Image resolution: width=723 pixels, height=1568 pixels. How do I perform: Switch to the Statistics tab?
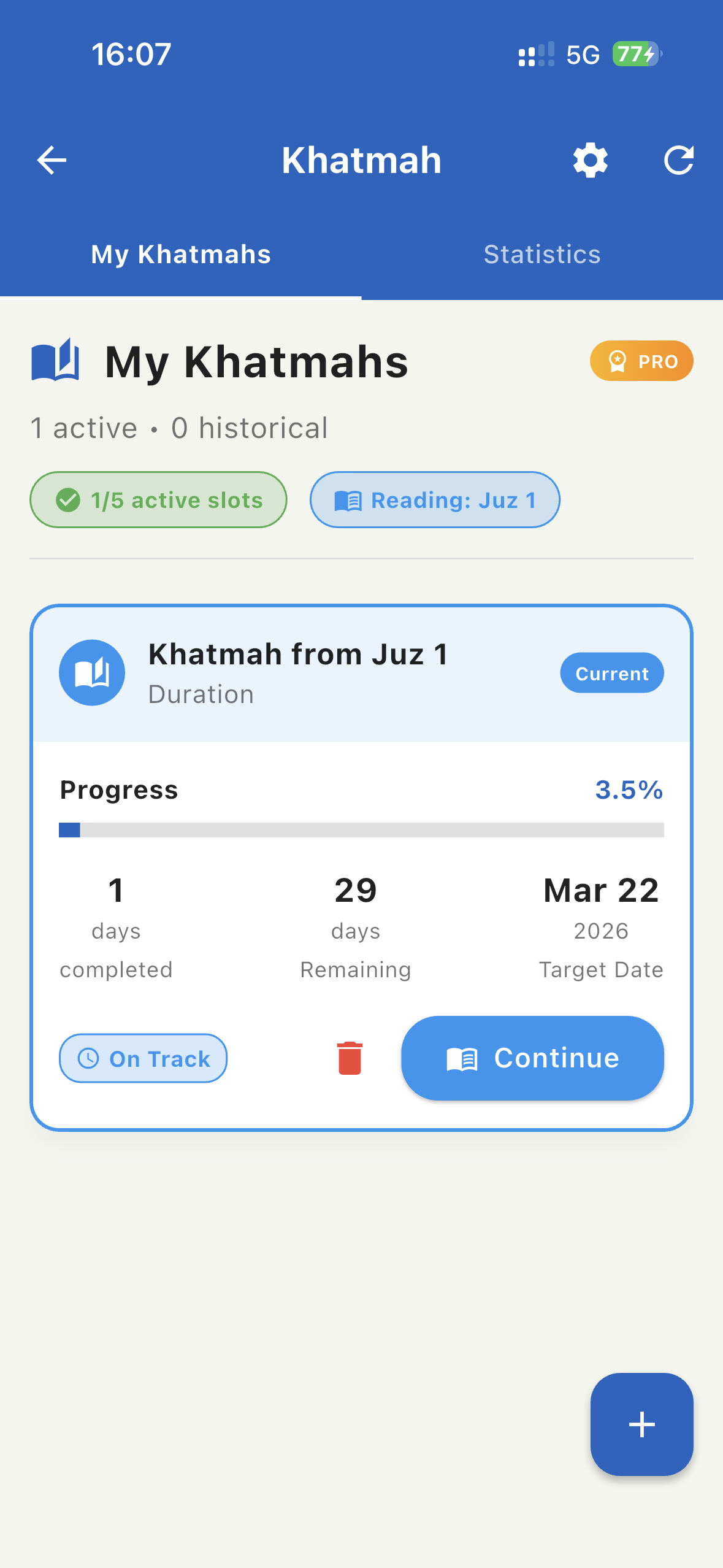(542, 254)
